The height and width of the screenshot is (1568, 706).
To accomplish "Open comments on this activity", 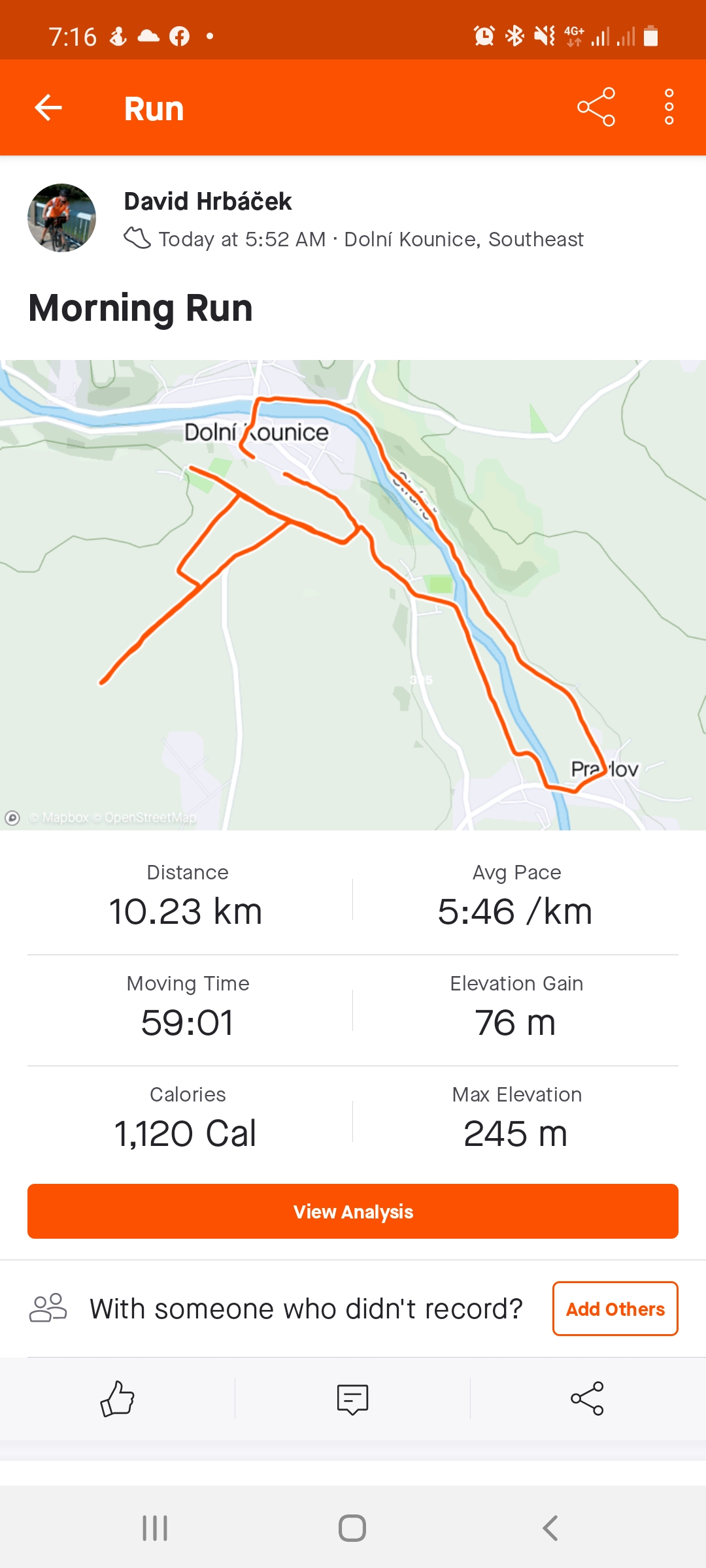I will click(x=352, y=1399).
